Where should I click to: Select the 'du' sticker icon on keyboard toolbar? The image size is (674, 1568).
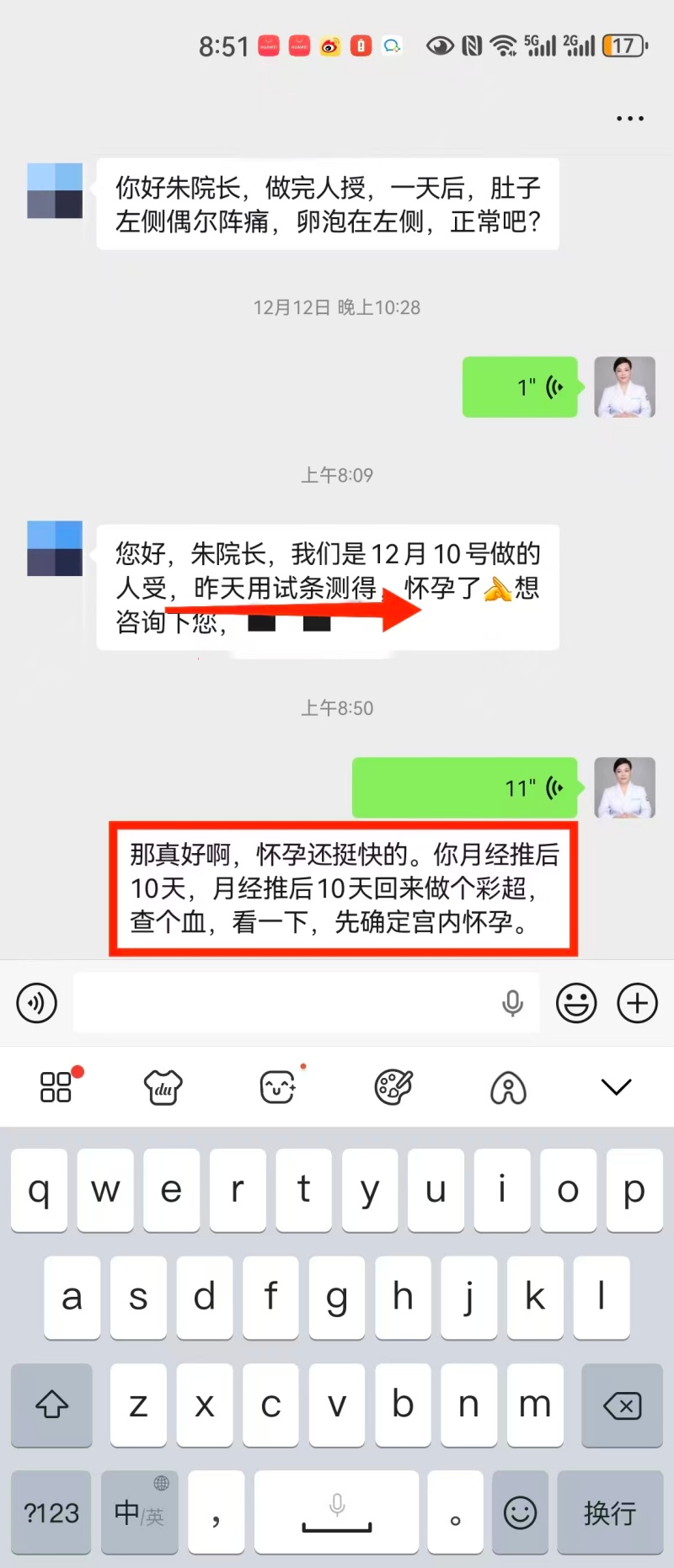pos(162,1086)
